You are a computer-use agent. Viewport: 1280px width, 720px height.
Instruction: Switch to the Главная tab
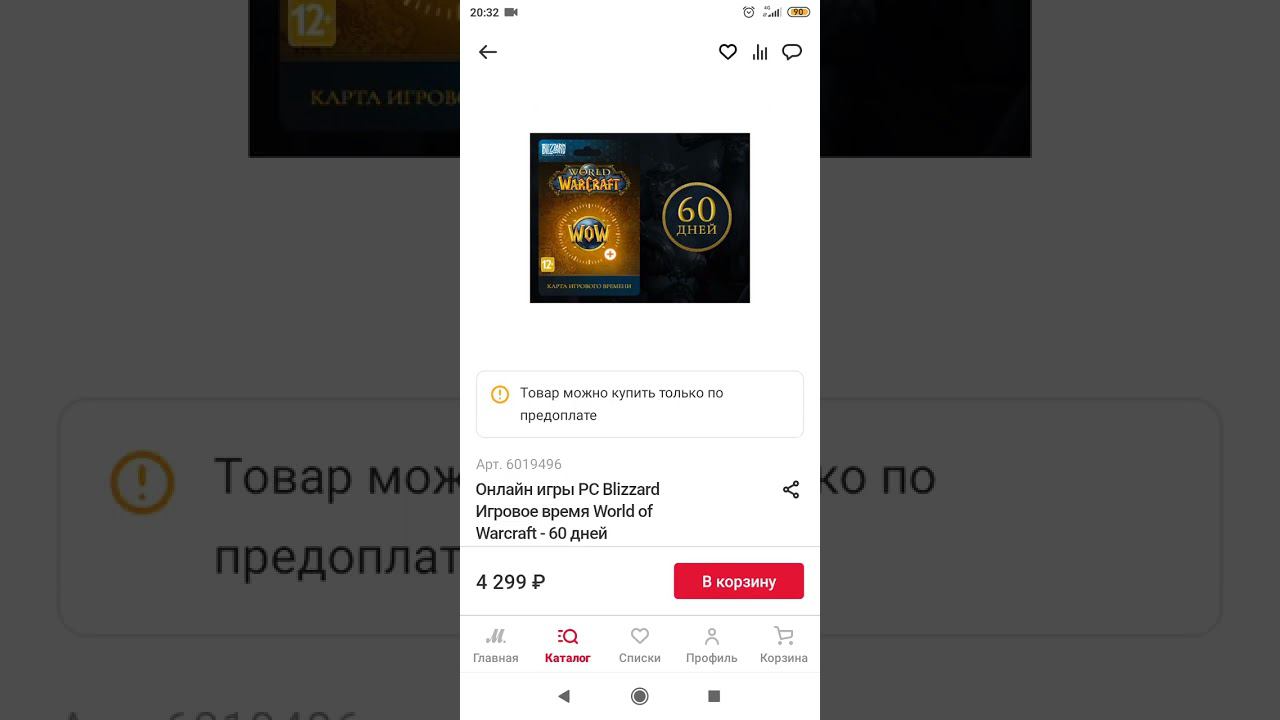496,645
